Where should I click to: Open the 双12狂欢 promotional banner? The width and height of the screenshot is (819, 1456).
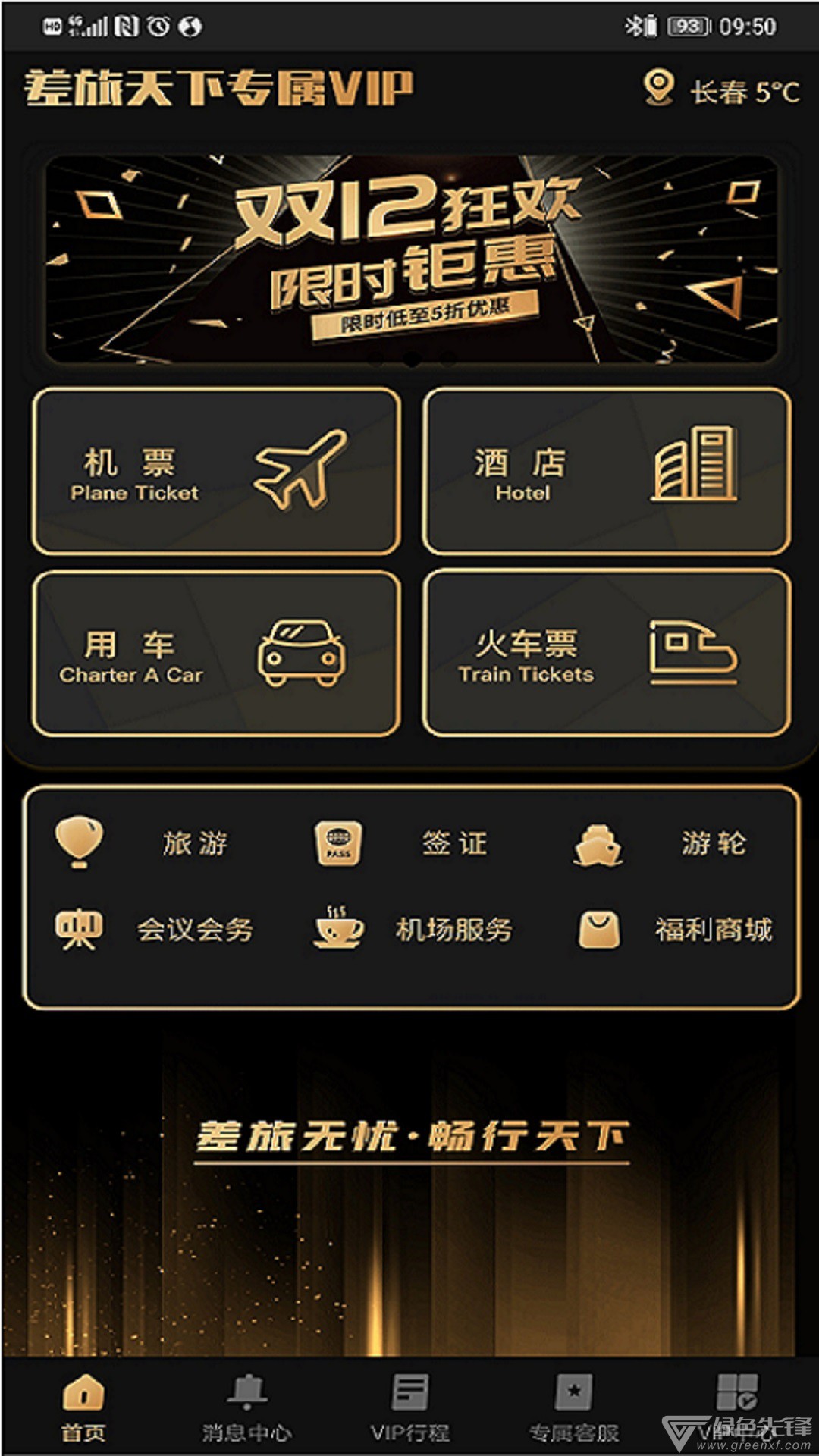click(411, 259)
